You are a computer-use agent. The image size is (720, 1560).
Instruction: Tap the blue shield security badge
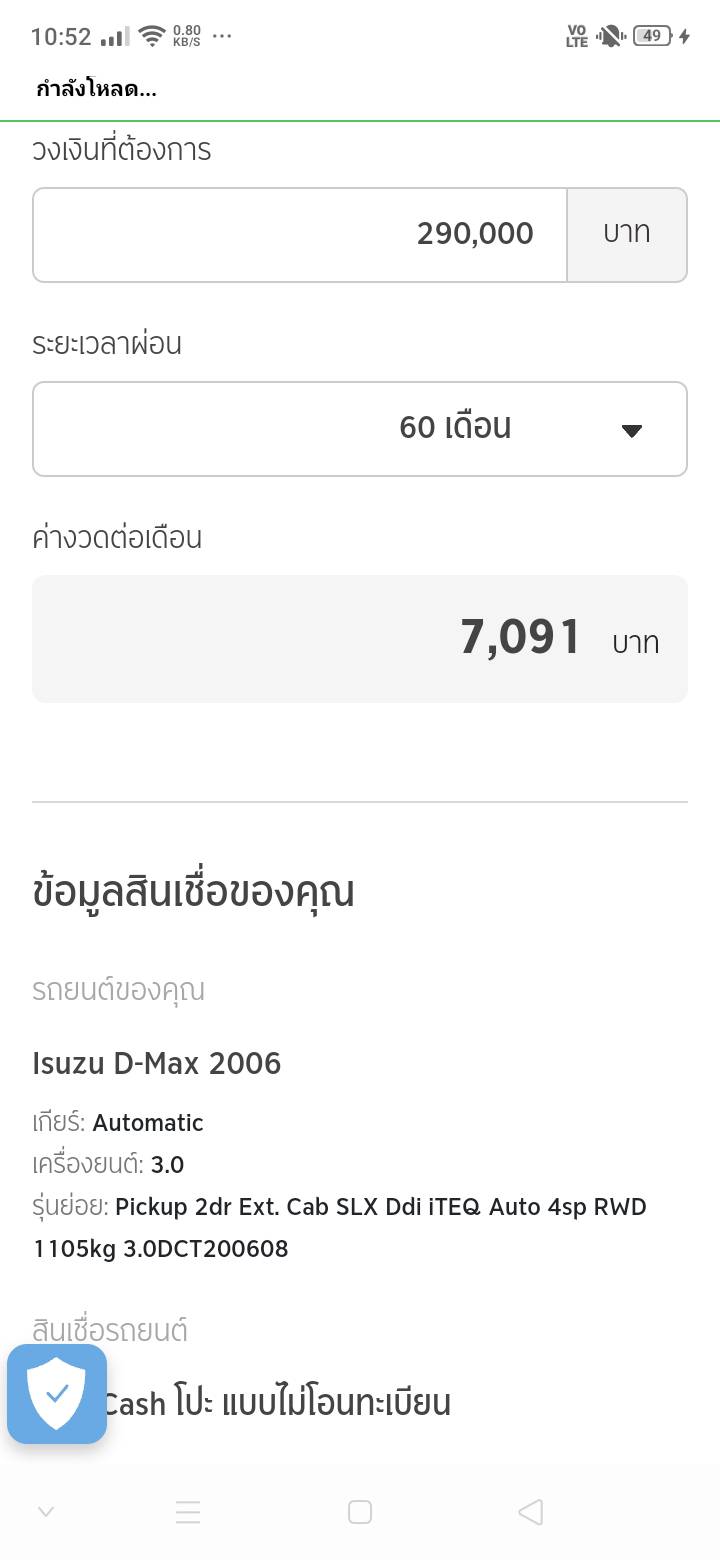click(57, 1393)
